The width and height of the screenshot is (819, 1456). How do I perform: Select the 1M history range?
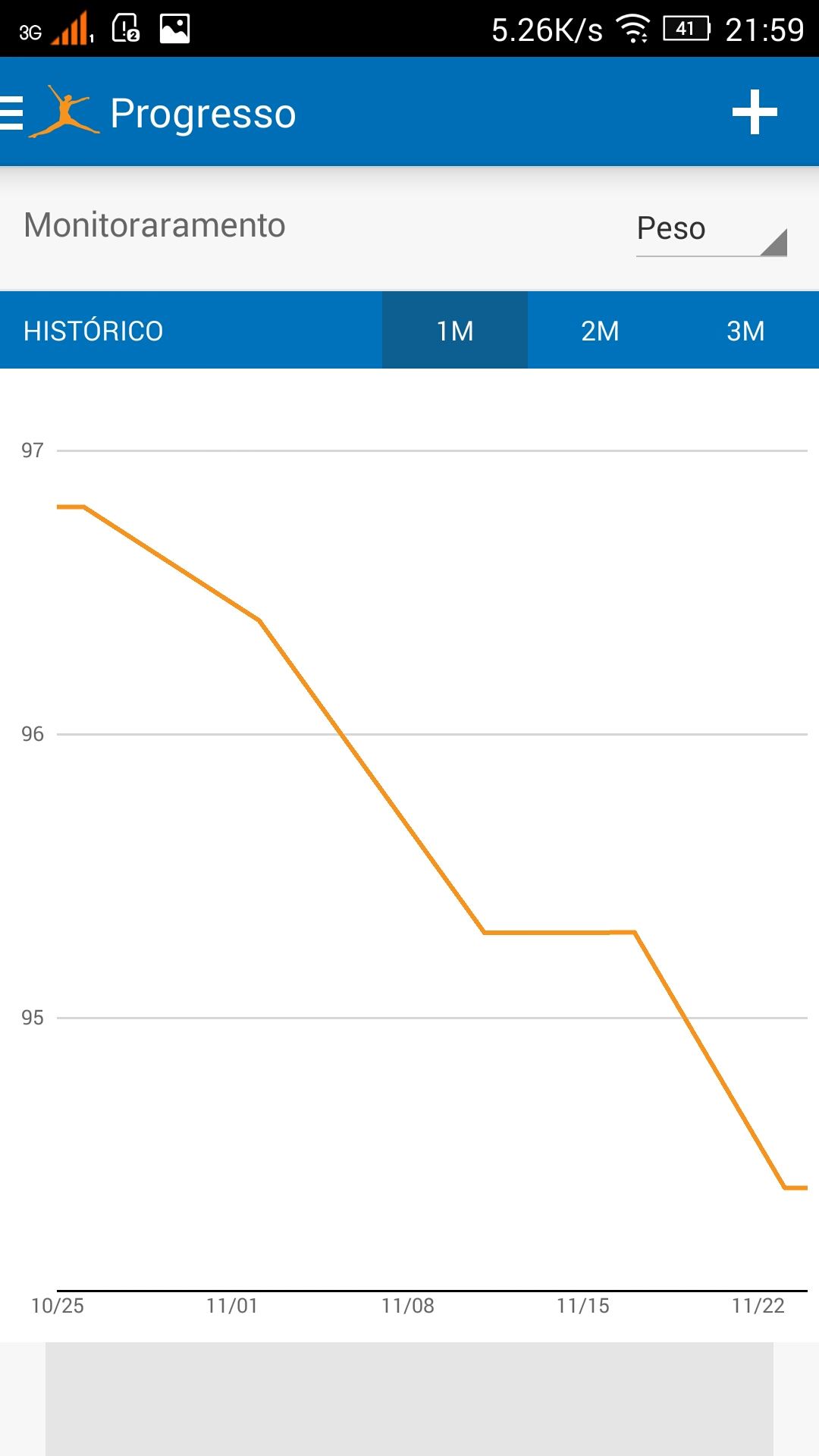click(x=455, y=331)
